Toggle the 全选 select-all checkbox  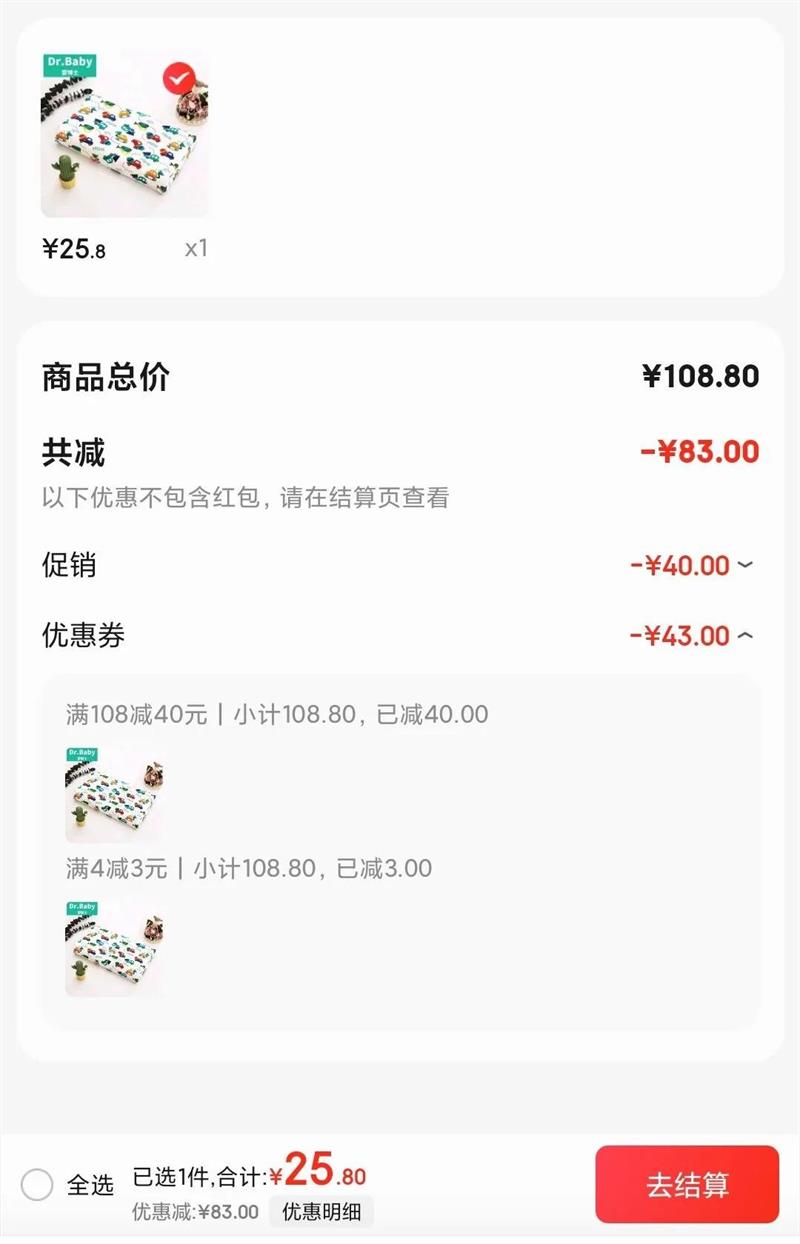coord(37,1185)
